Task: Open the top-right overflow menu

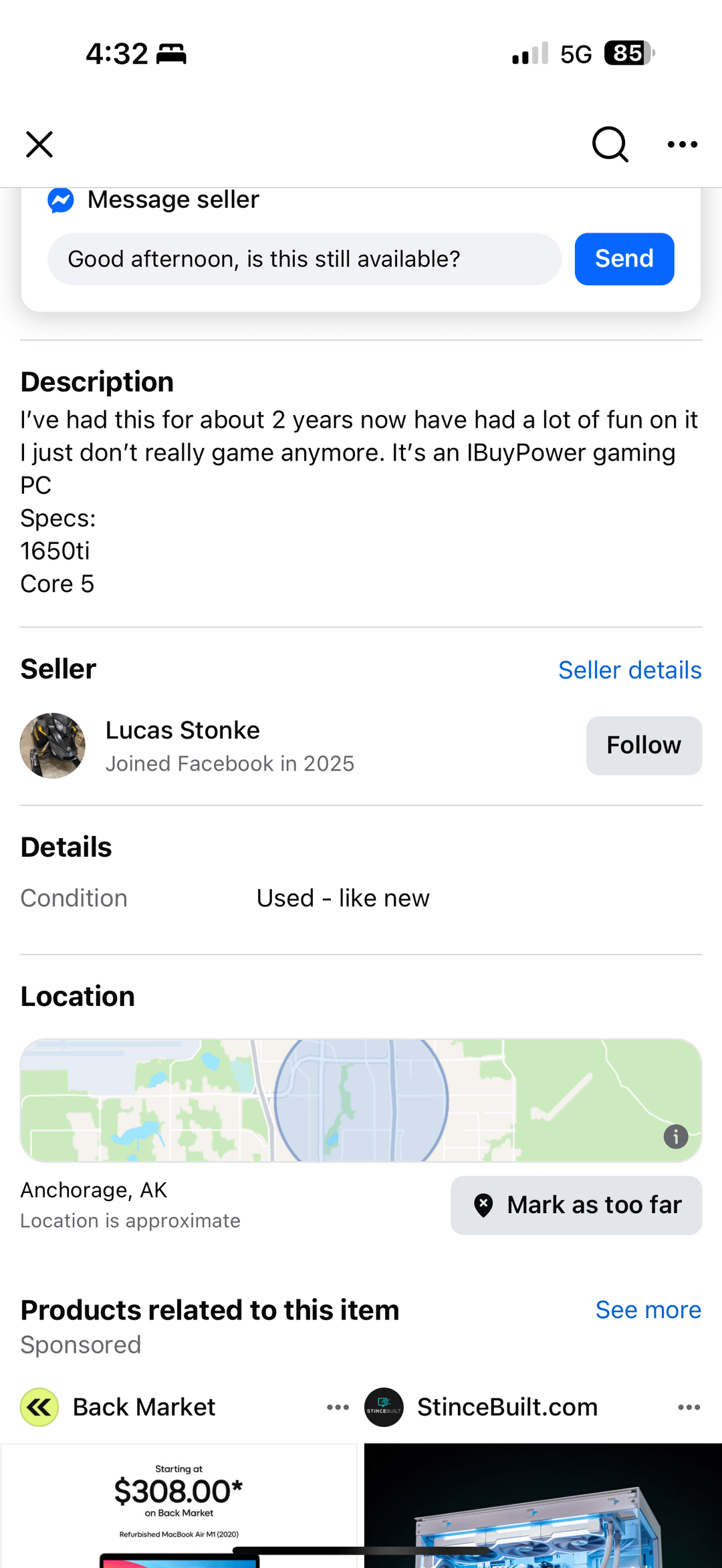Action: tap(682, 144)
